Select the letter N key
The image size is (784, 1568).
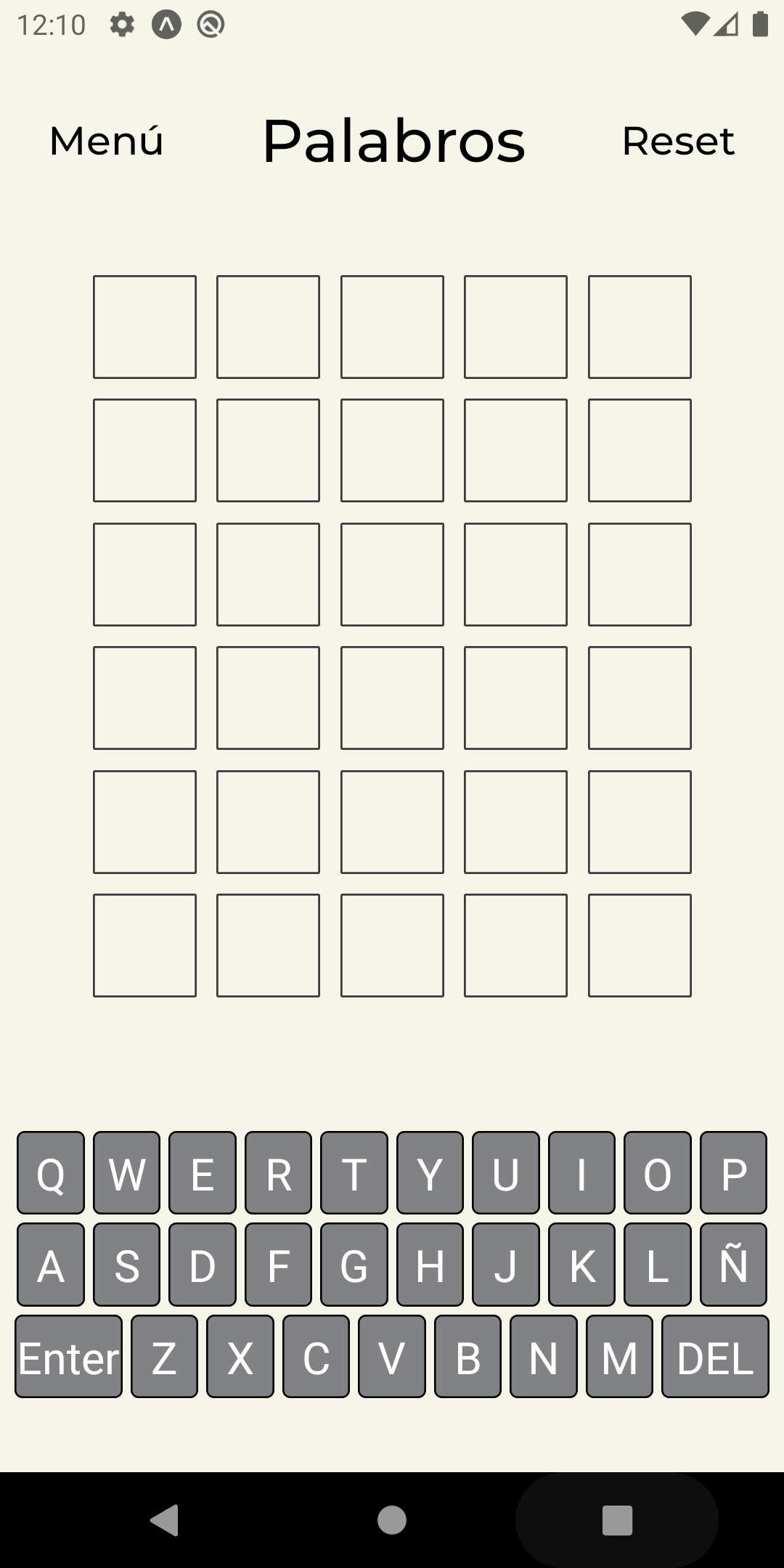(544, 1357)
